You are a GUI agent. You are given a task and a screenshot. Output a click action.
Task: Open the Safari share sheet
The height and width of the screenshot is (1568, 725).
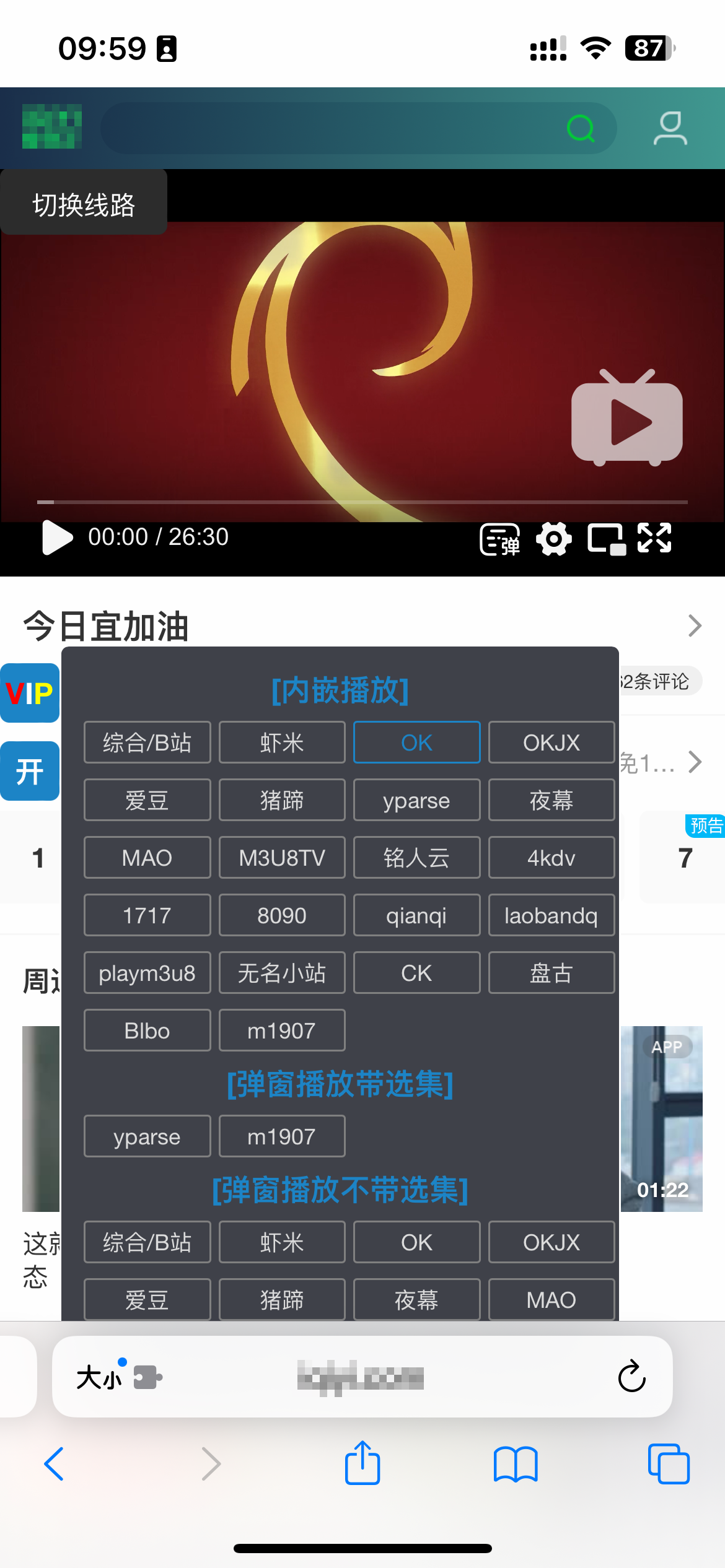click(x=362, y=1464)
